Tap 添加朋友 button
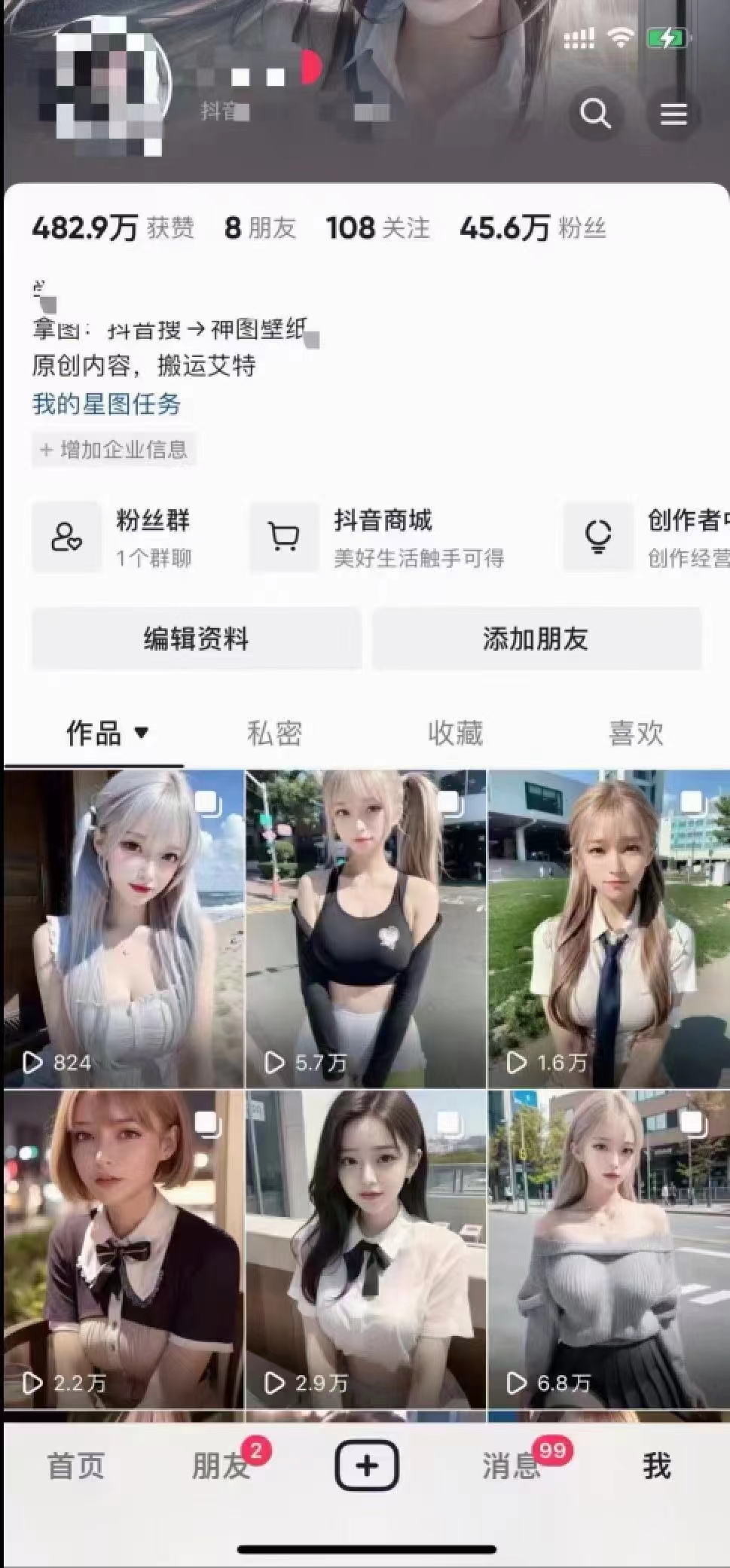The width and height of the screenshot is (730, 1568). (536, 639)
